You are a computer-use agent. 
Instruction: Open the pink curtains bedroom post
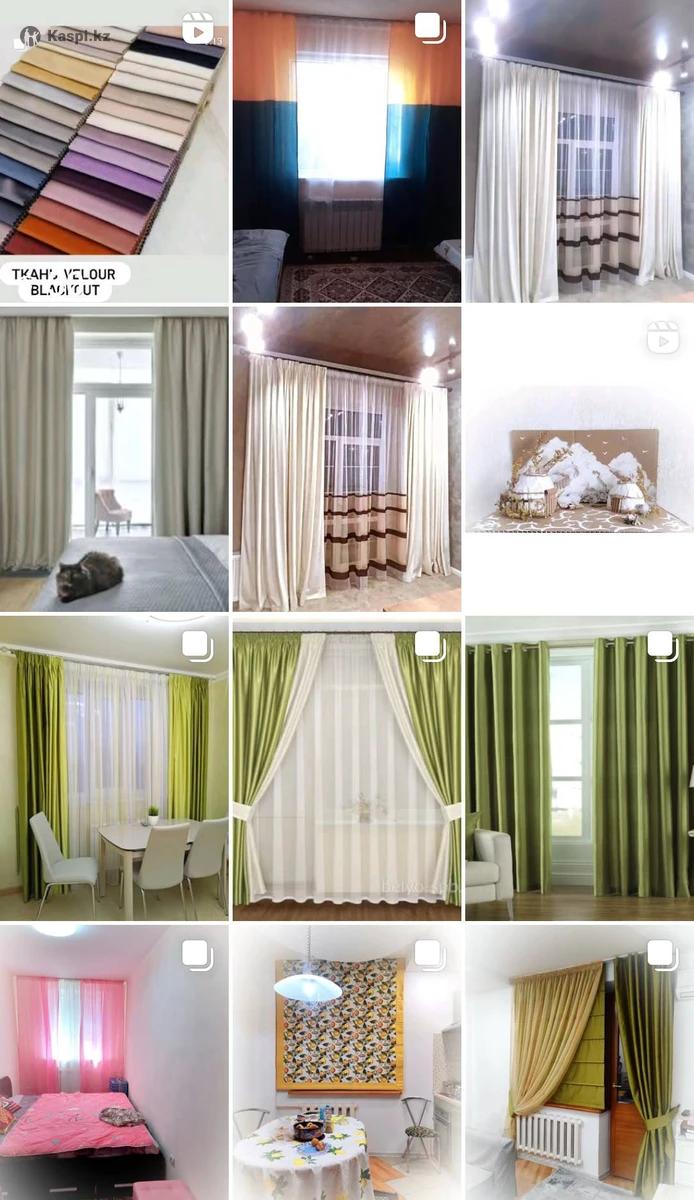pos(114,1062)
